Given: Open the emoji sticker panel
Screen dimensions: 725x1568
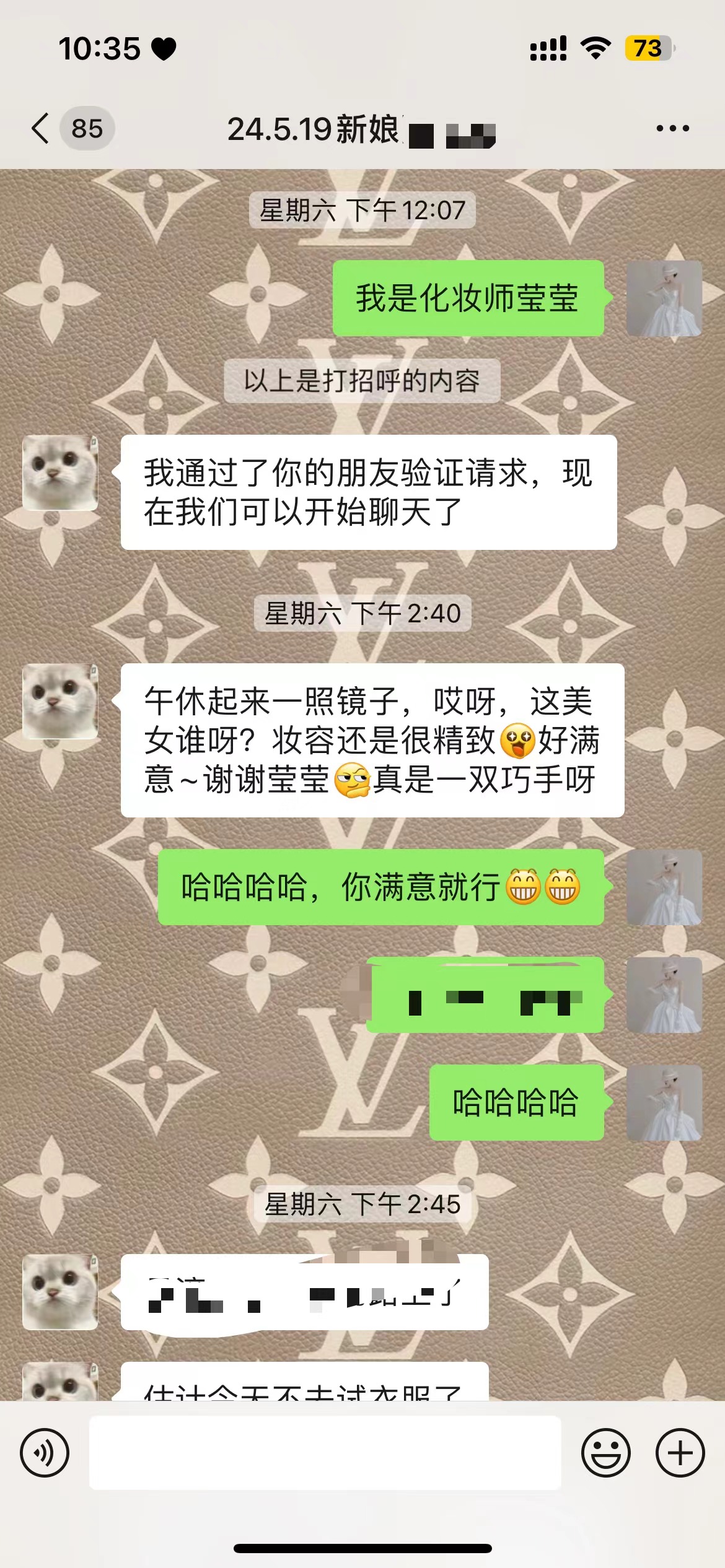Looking at the screenshot, I should pos(605,1453).
